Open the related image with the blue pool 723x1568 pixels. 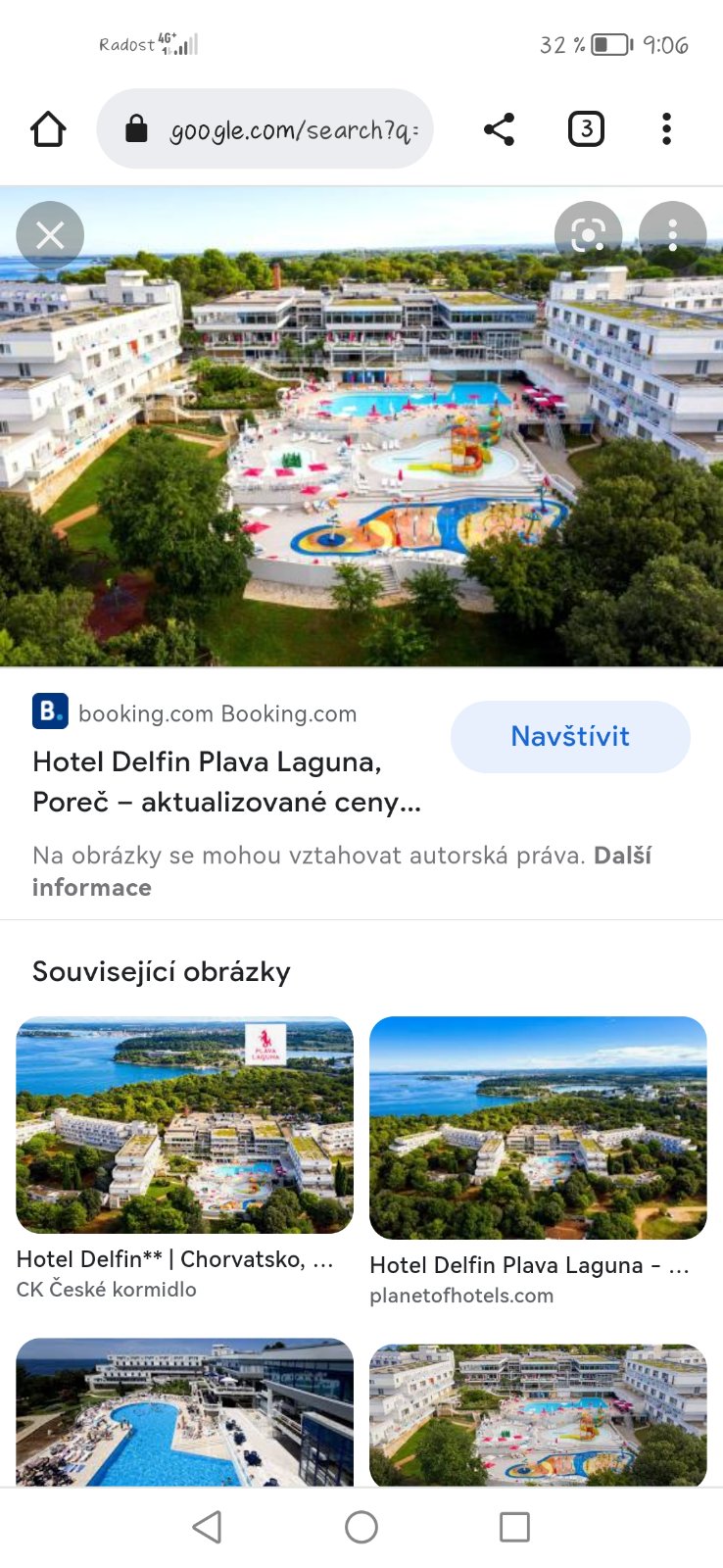point(184,1411)
